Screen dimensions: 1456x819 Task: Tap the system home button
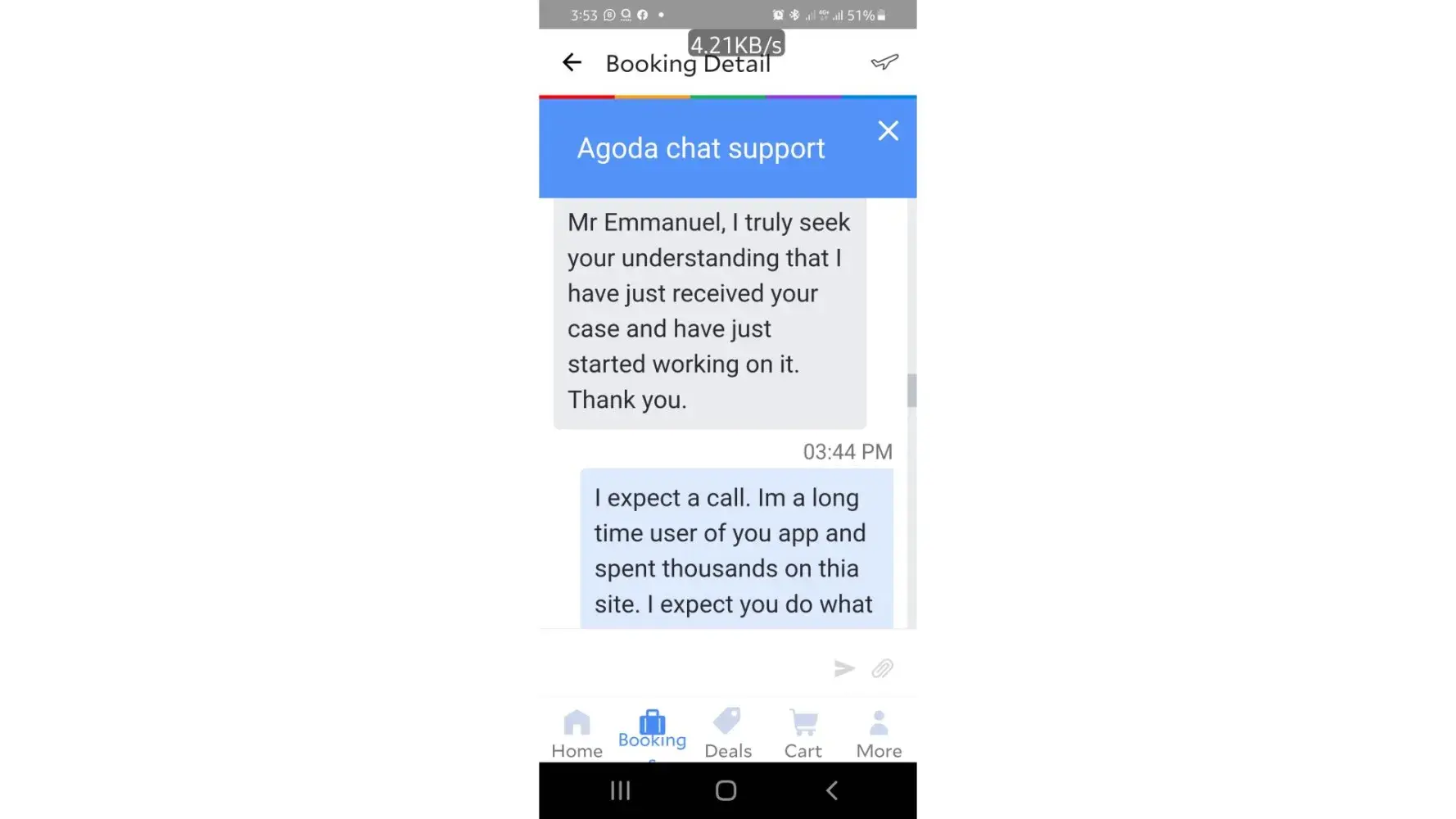tap(726, 790)
